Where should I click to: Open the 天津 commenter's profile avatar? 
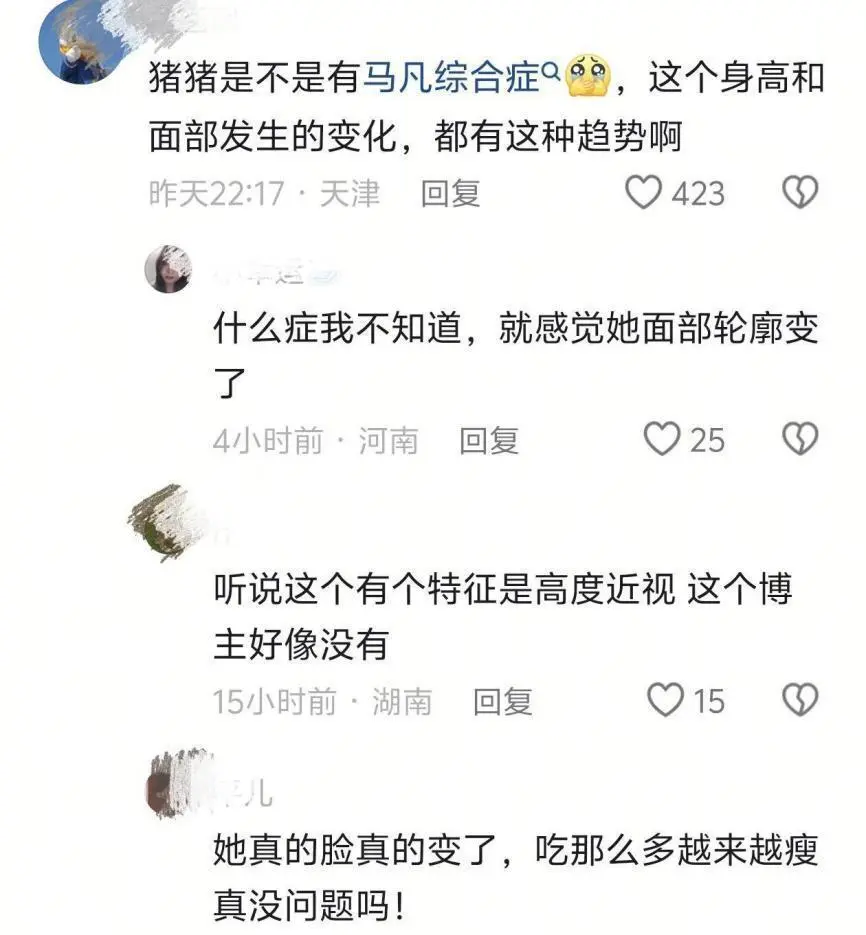(80, 45)
